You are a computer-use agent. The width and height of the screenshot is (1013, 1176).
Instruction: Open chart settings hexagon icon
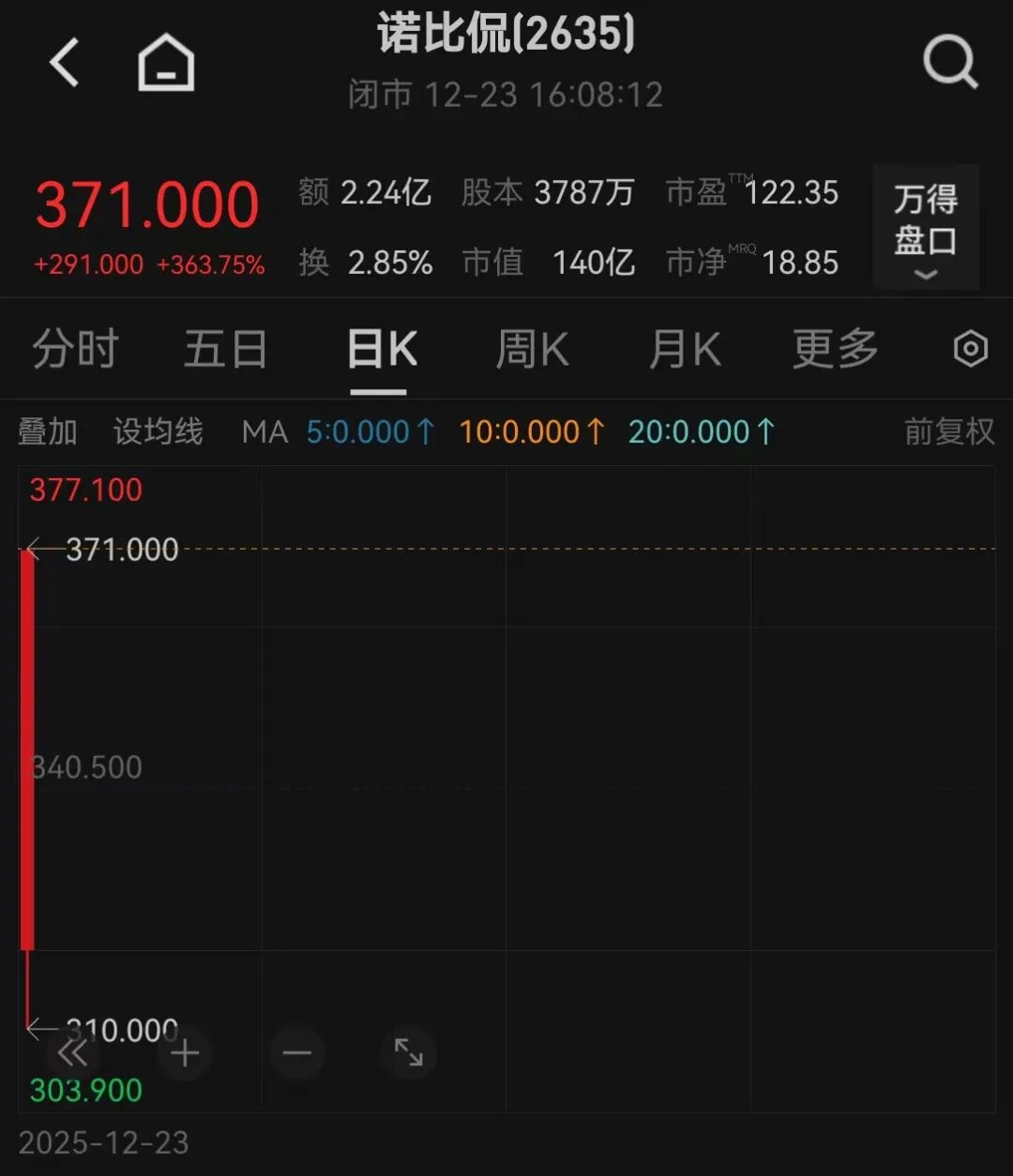[970, 350]
